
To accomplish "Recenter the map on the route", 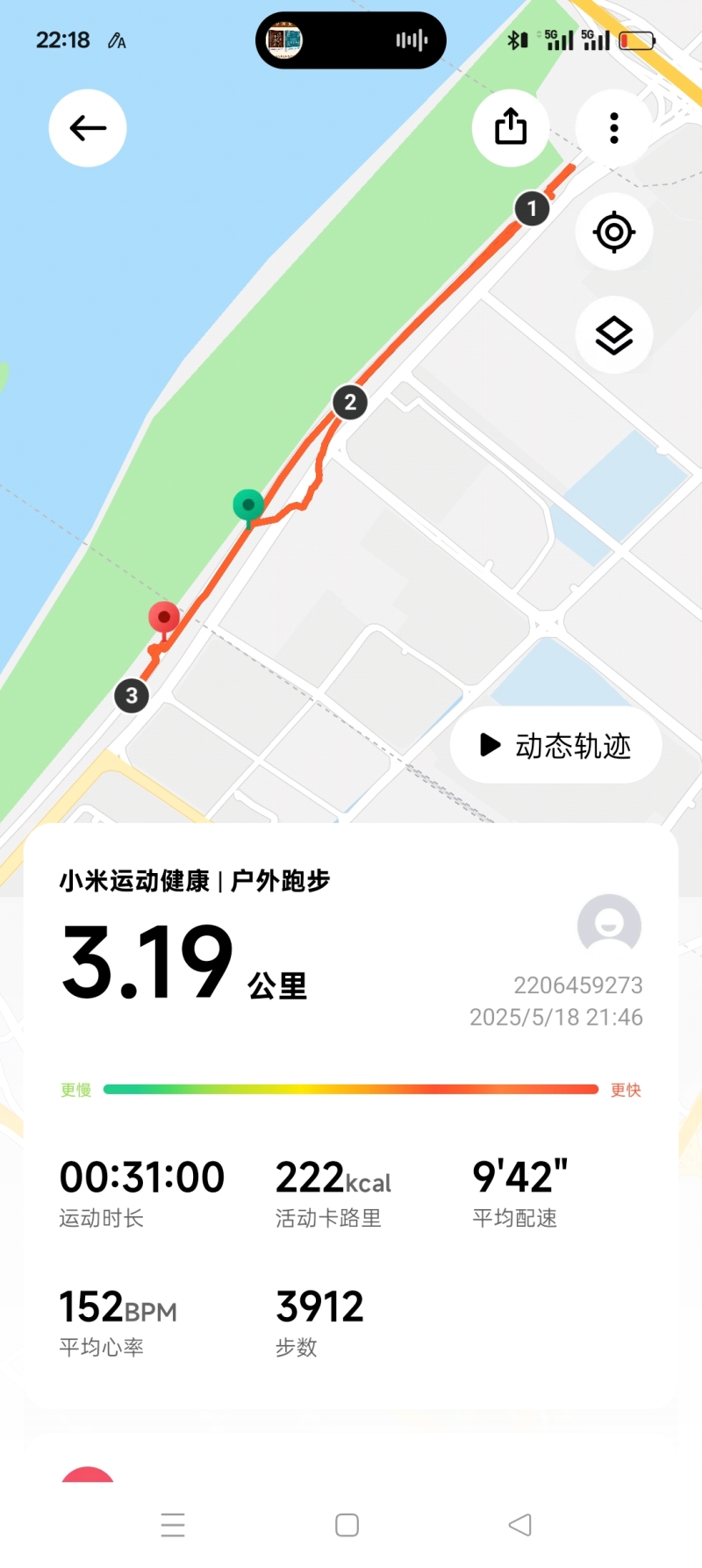I will click(x=614, y=233).
